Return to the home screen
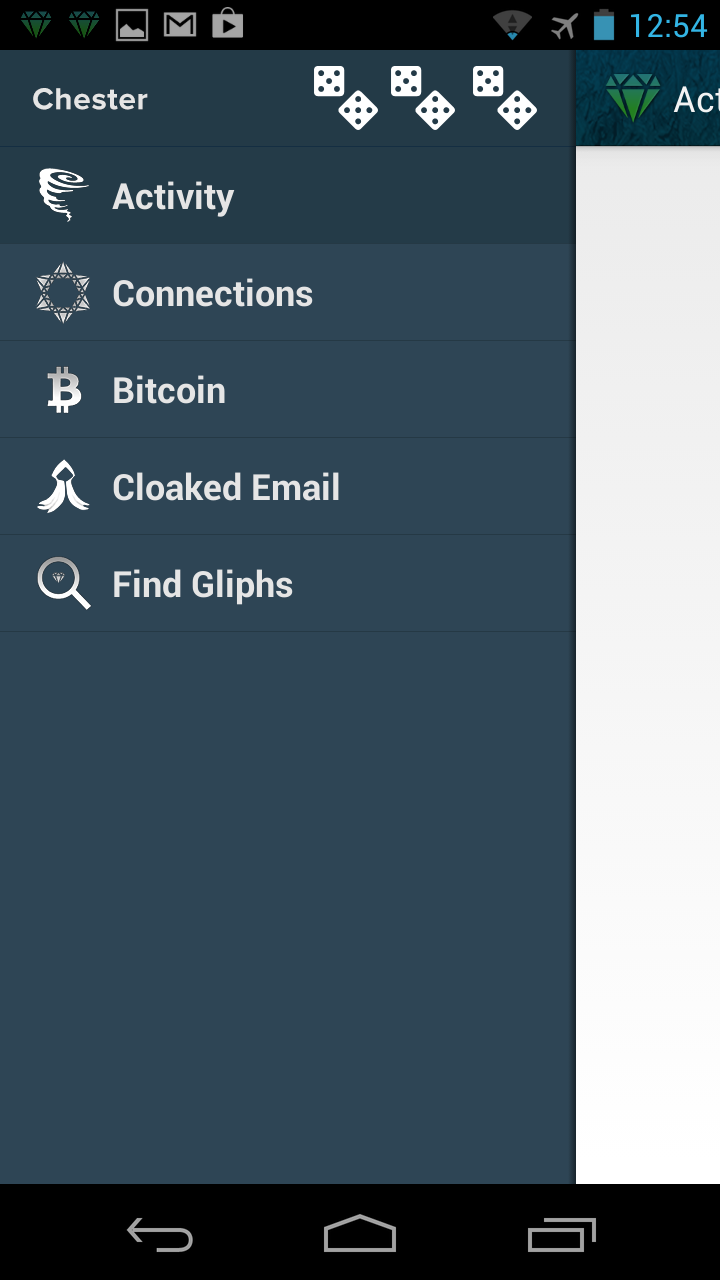 [360, 1234]
